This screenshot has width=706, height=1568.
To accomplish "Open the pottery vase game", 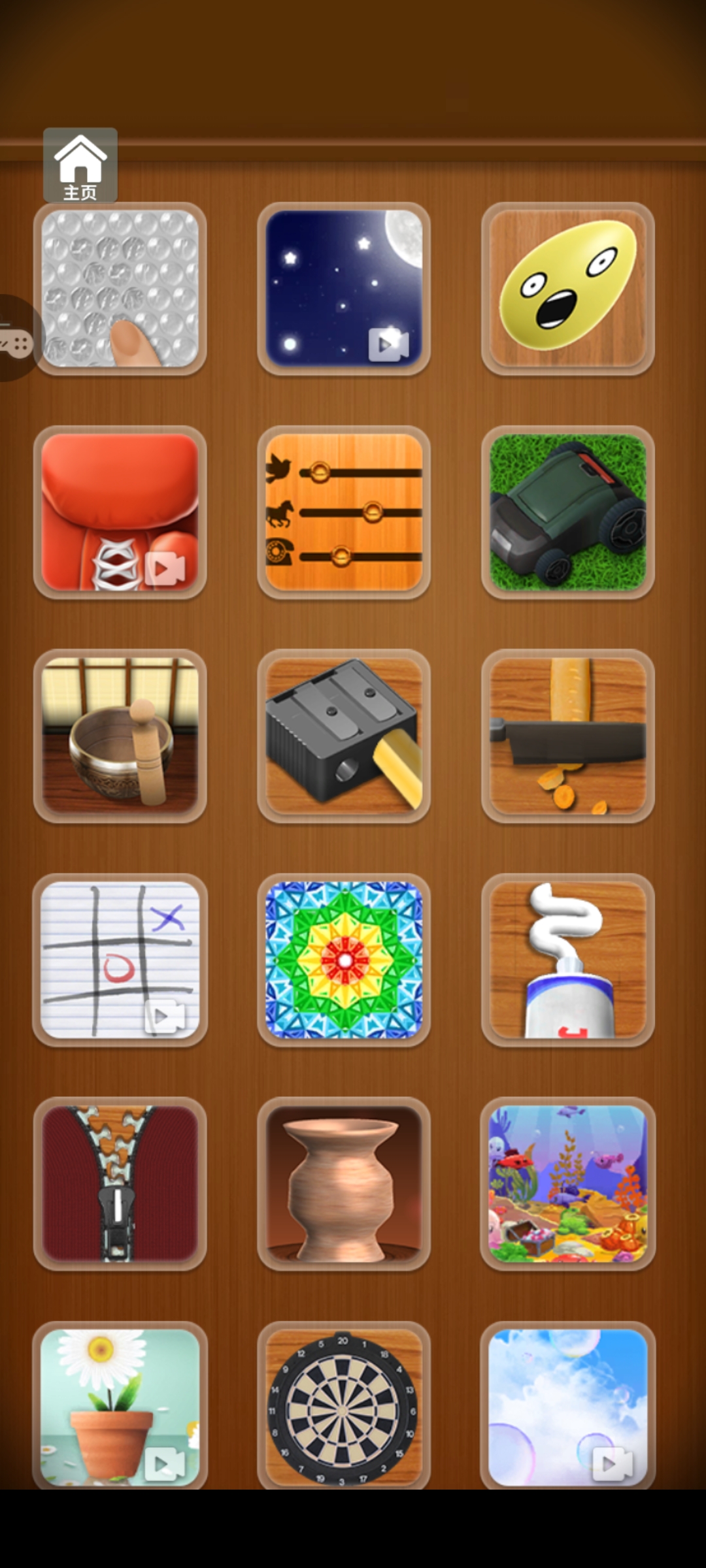I will [344, 1183].
